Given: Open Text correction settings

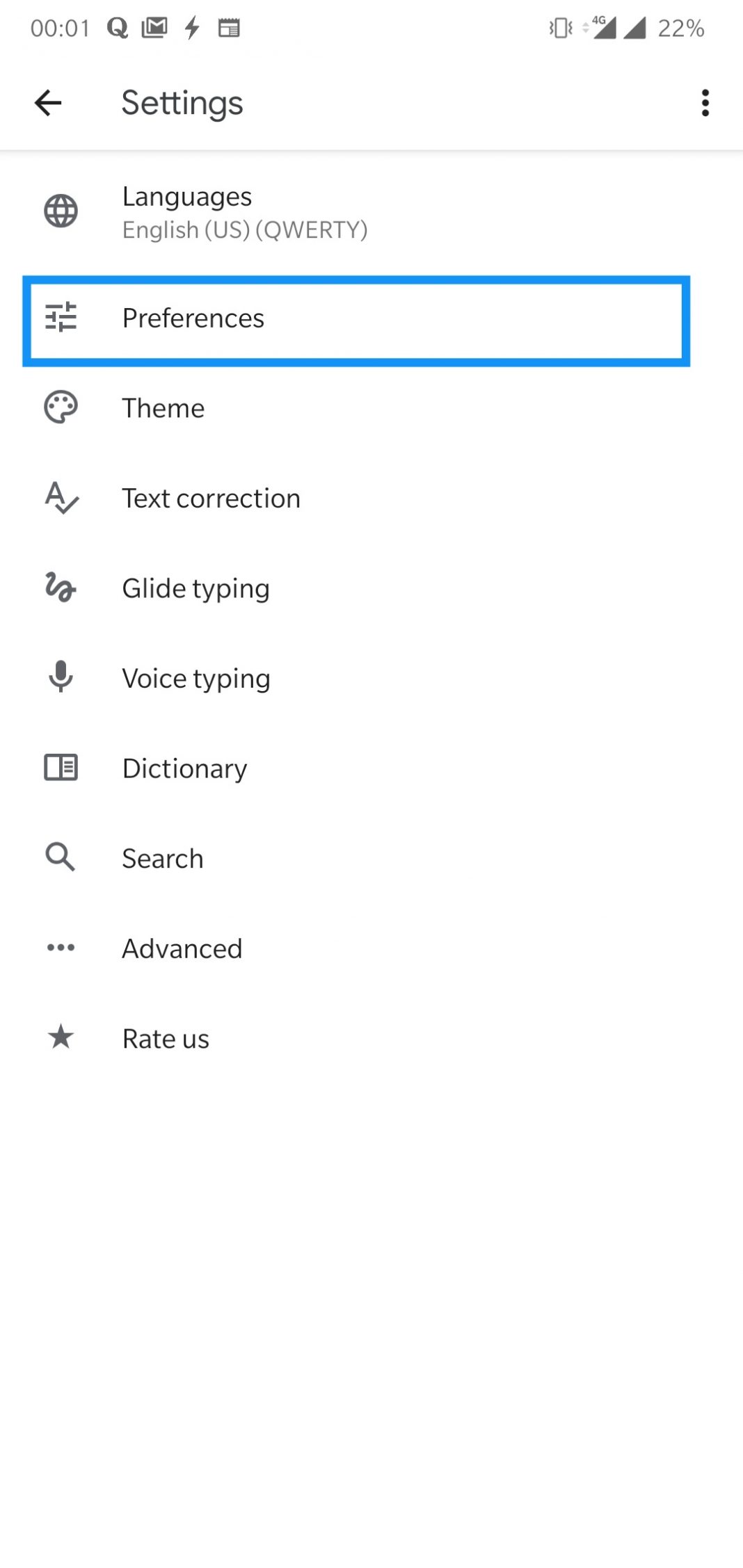Looking at the screenshot, I should [x=211, y=499].
